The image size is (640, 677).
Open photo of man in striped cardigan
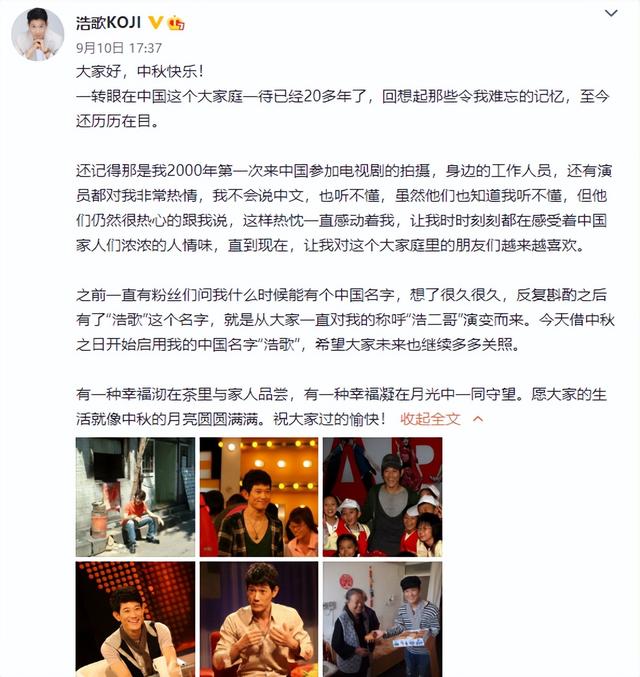point(258,497)
